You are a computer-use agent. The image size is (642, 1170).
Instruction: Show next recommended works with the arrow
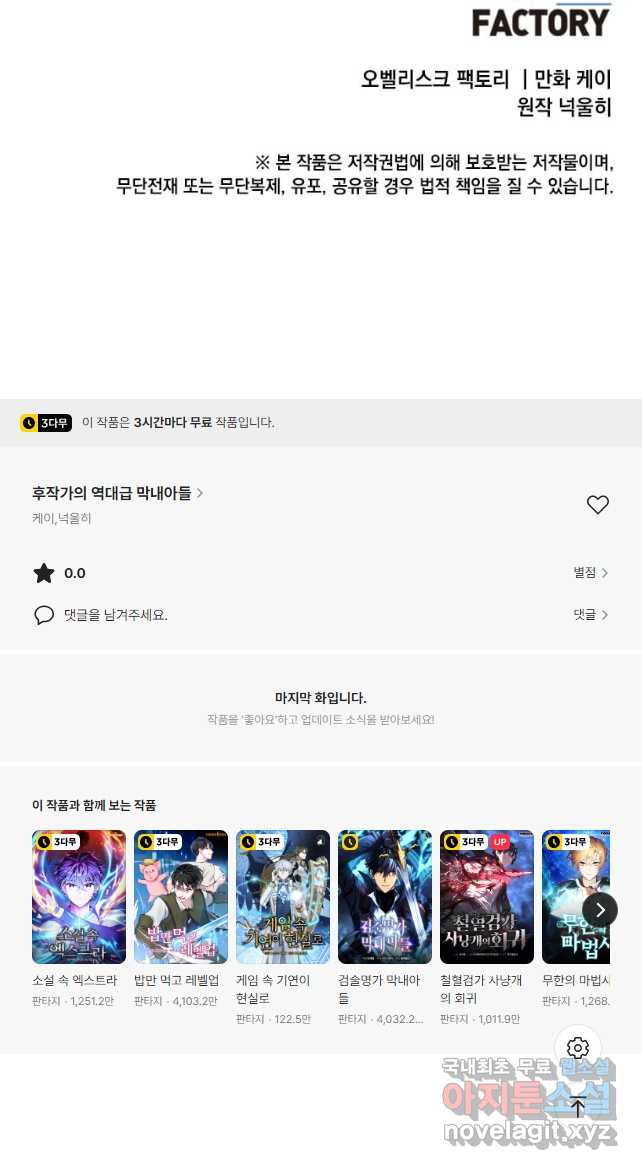pyautogui.click(x=599, y=910)
